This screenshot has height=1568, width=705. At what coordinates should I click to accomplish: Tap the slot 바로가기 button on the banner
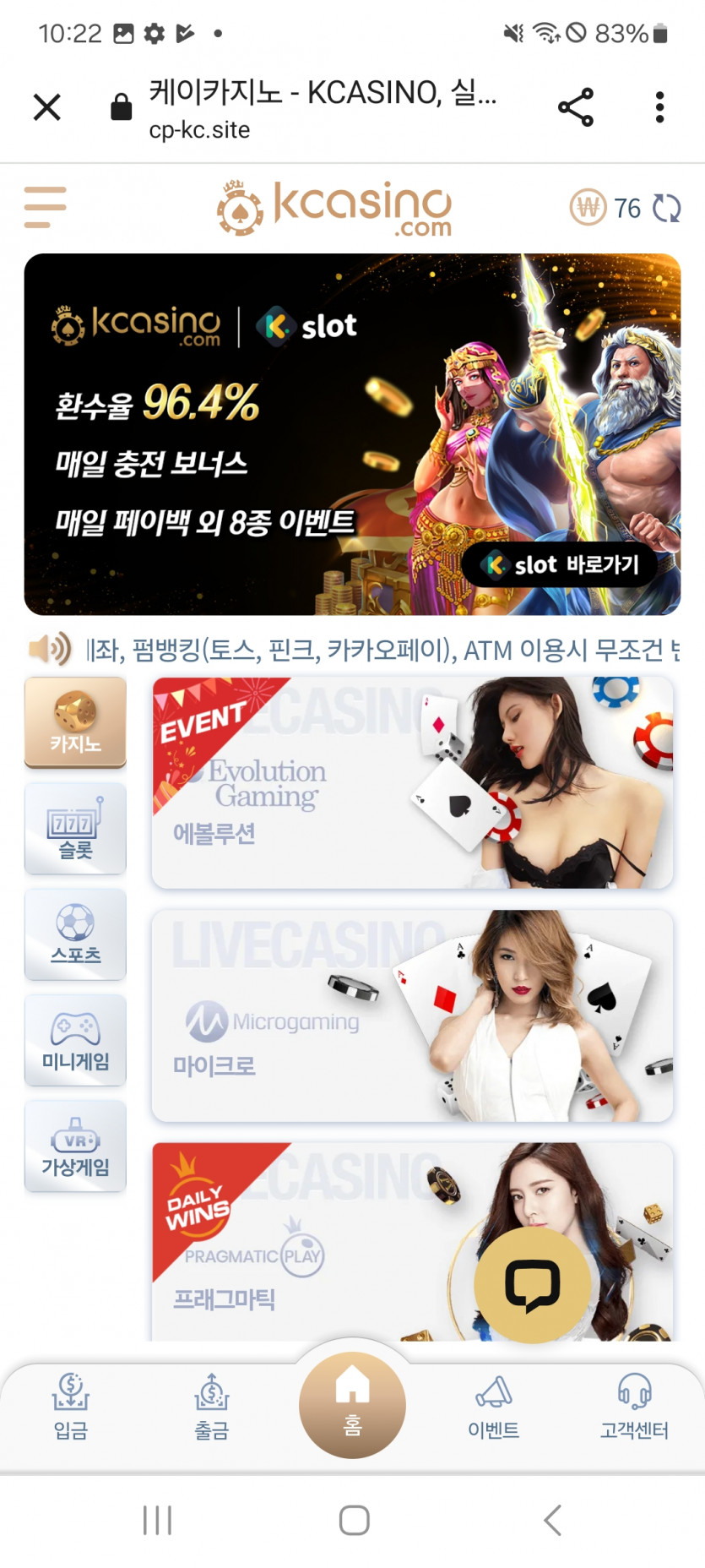560,564
